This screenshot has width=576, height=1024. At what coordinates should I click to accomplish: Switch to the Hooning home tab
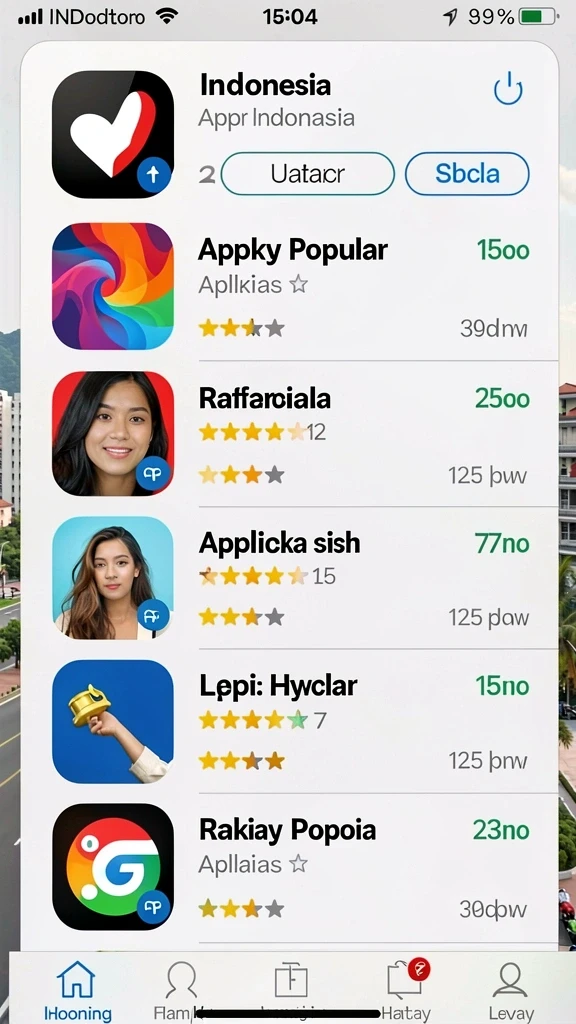coord(77,990)
